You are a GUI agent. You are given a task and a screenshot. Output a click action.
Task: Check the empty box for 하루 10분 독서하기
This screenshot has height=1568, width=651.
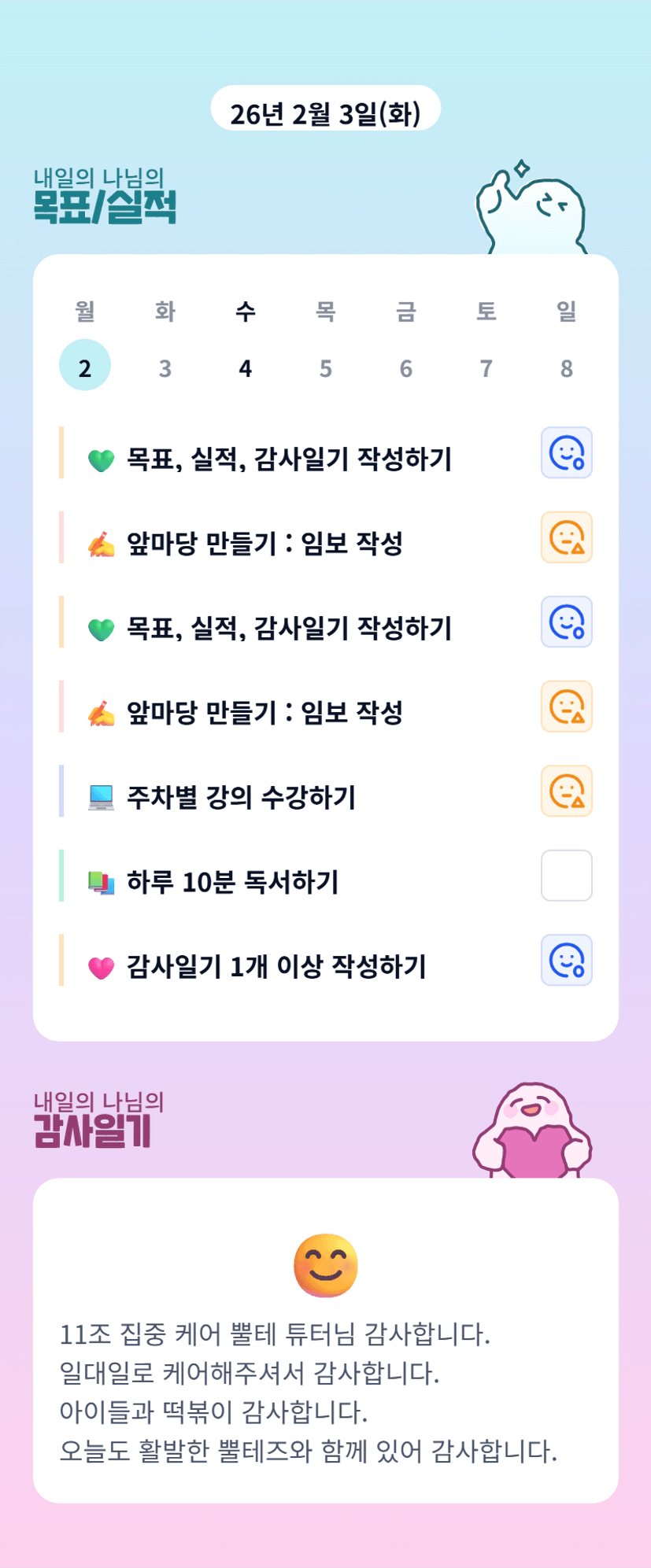[x=566, y=875]
